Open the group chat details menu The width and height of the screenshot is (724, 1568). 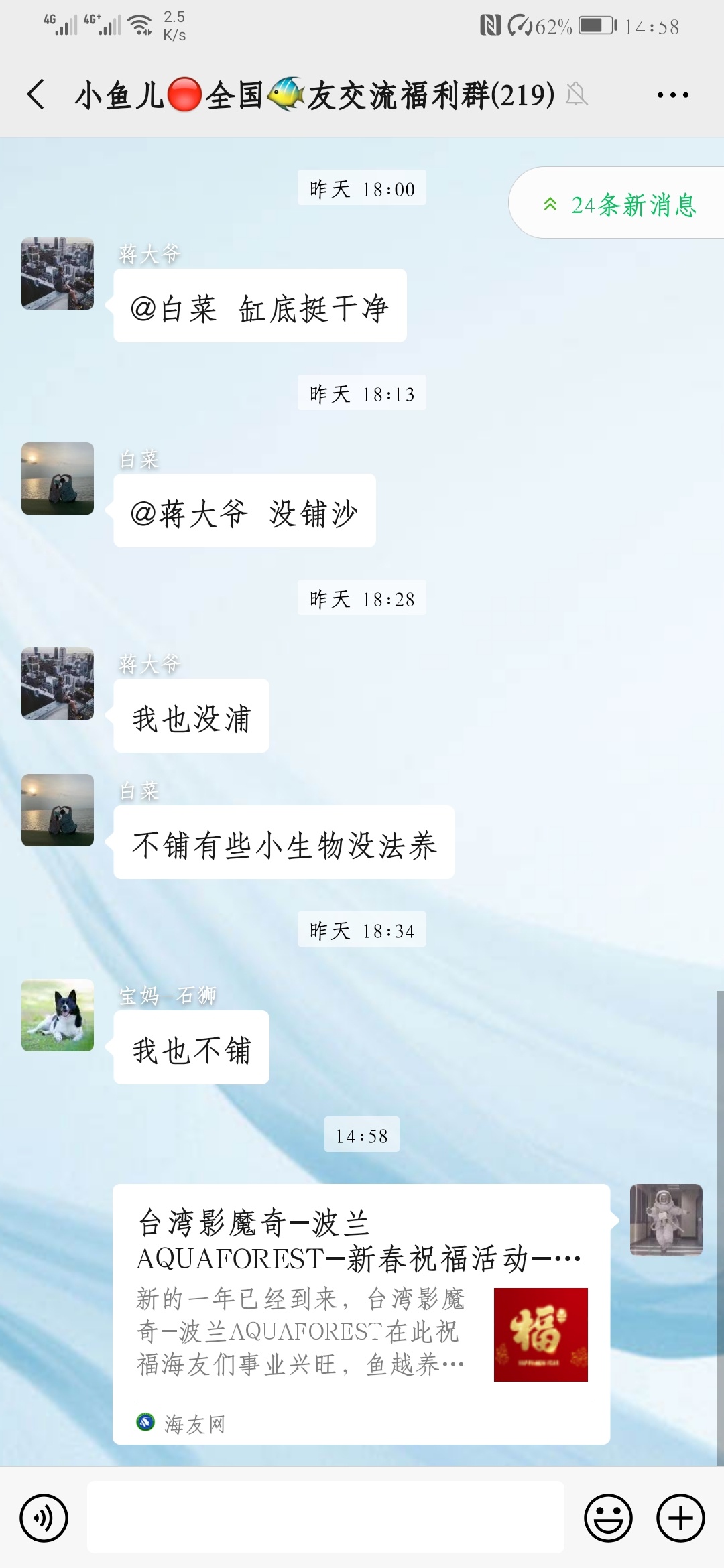[x=672, y=95]
